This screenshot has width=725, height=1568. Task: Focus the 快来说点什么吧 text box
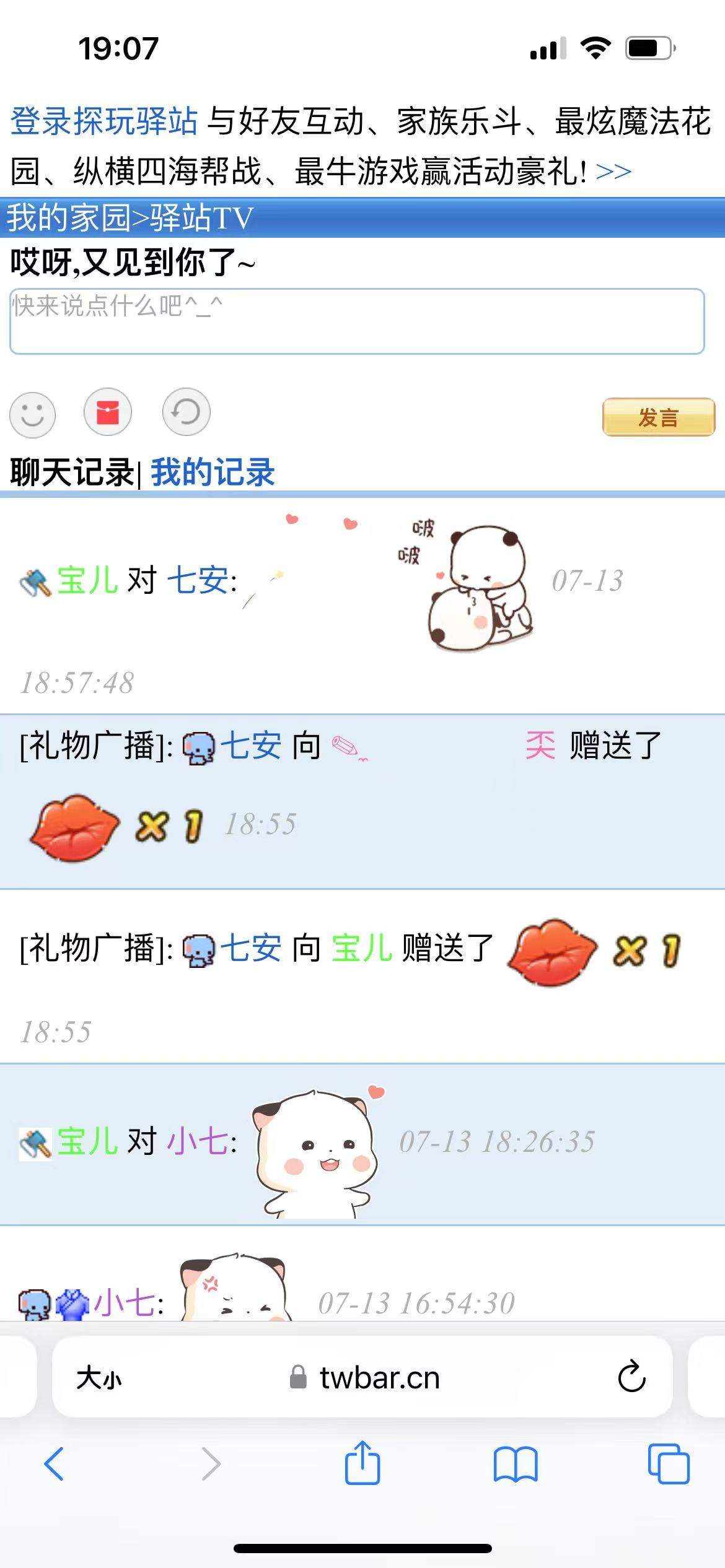click(357, 321)
